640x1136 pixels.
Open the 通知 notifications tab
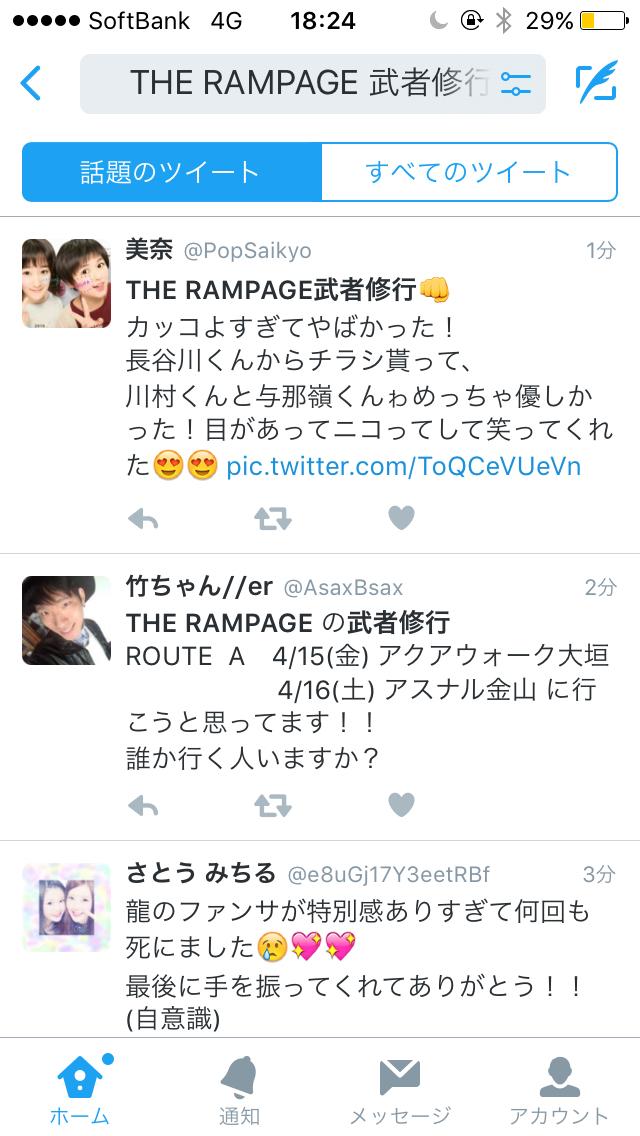coord(240,1088)
